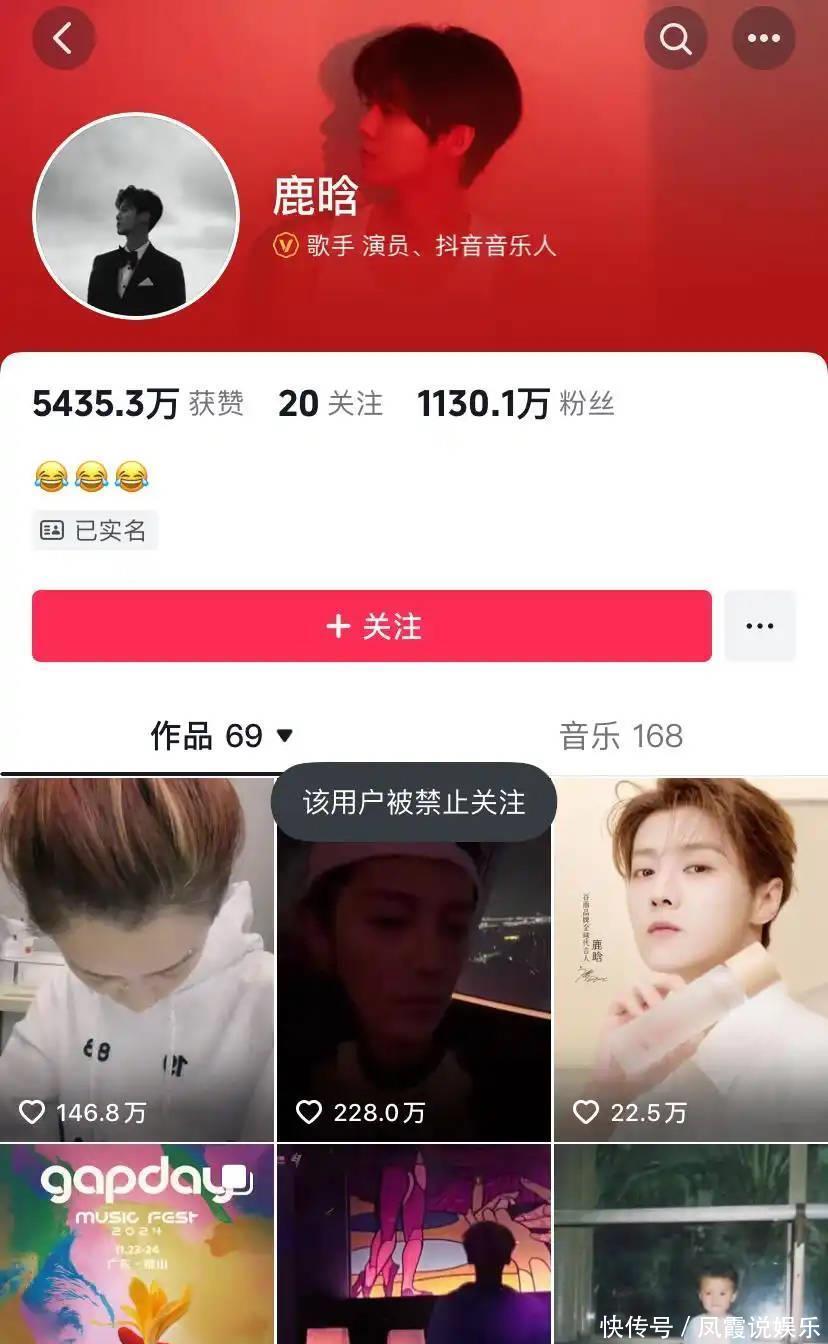Image resolution: width=828 pixels, height=1344 pixels.
Task: Open the video with 22.5万 likes
Action: (x=690, y=960)
